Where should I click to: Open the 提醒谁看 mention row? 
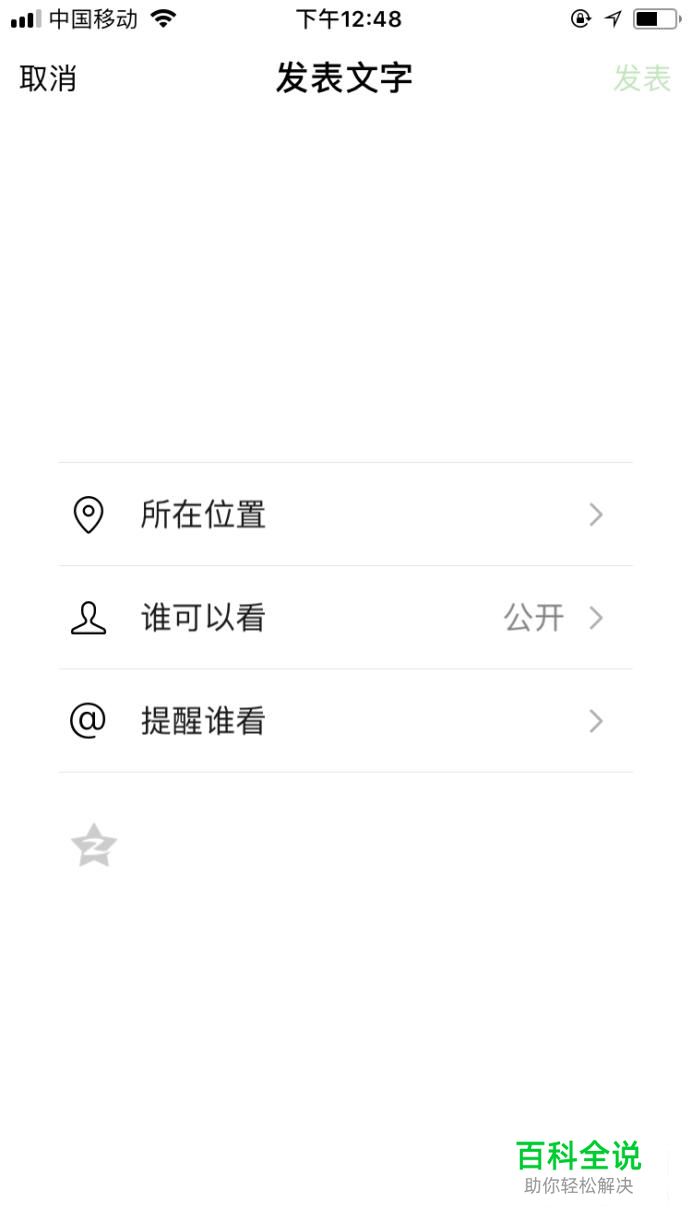tap(346, 721)
